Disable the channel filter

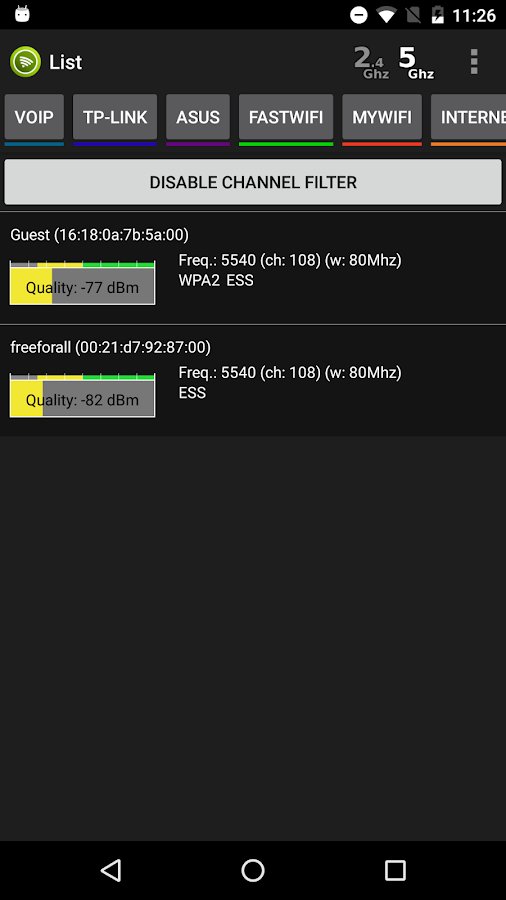[x=253, y=182]
